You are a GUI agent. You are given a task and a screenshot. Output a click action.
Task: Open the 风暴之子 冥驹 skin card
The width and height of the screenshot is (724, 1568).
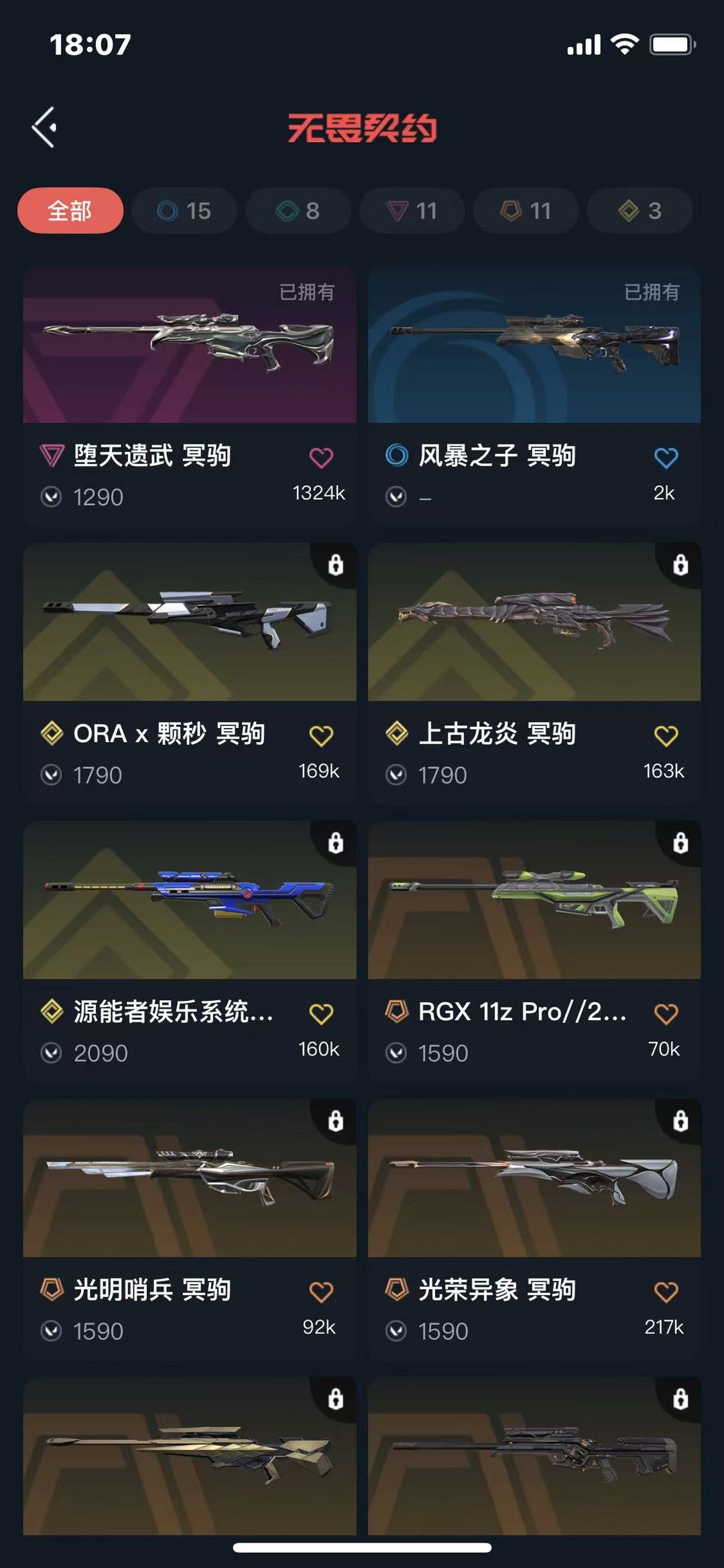tap(534, 345)
